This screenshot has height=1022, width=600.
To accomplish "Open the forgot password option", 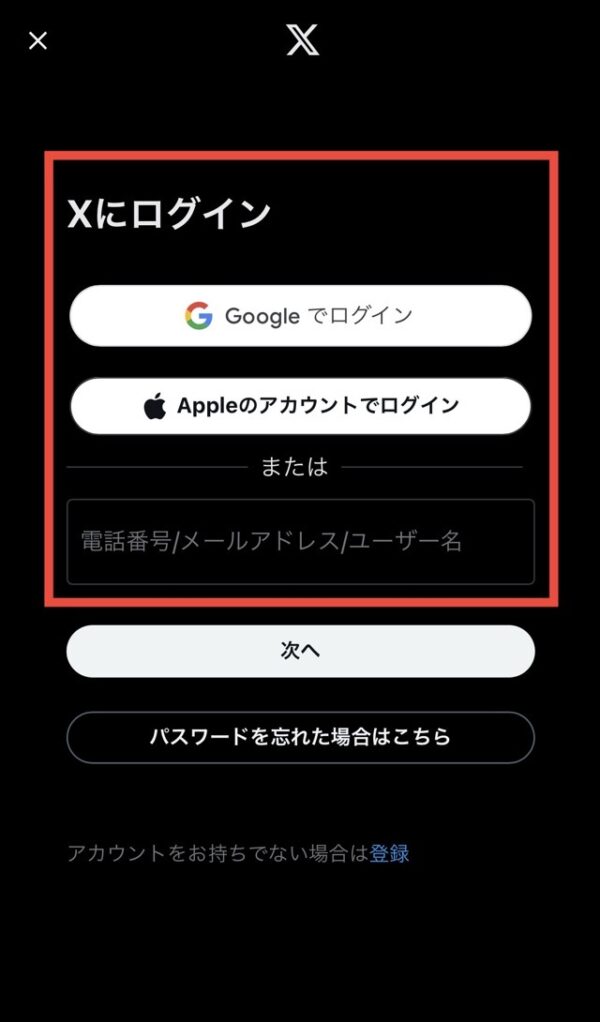I will (300, 738).
